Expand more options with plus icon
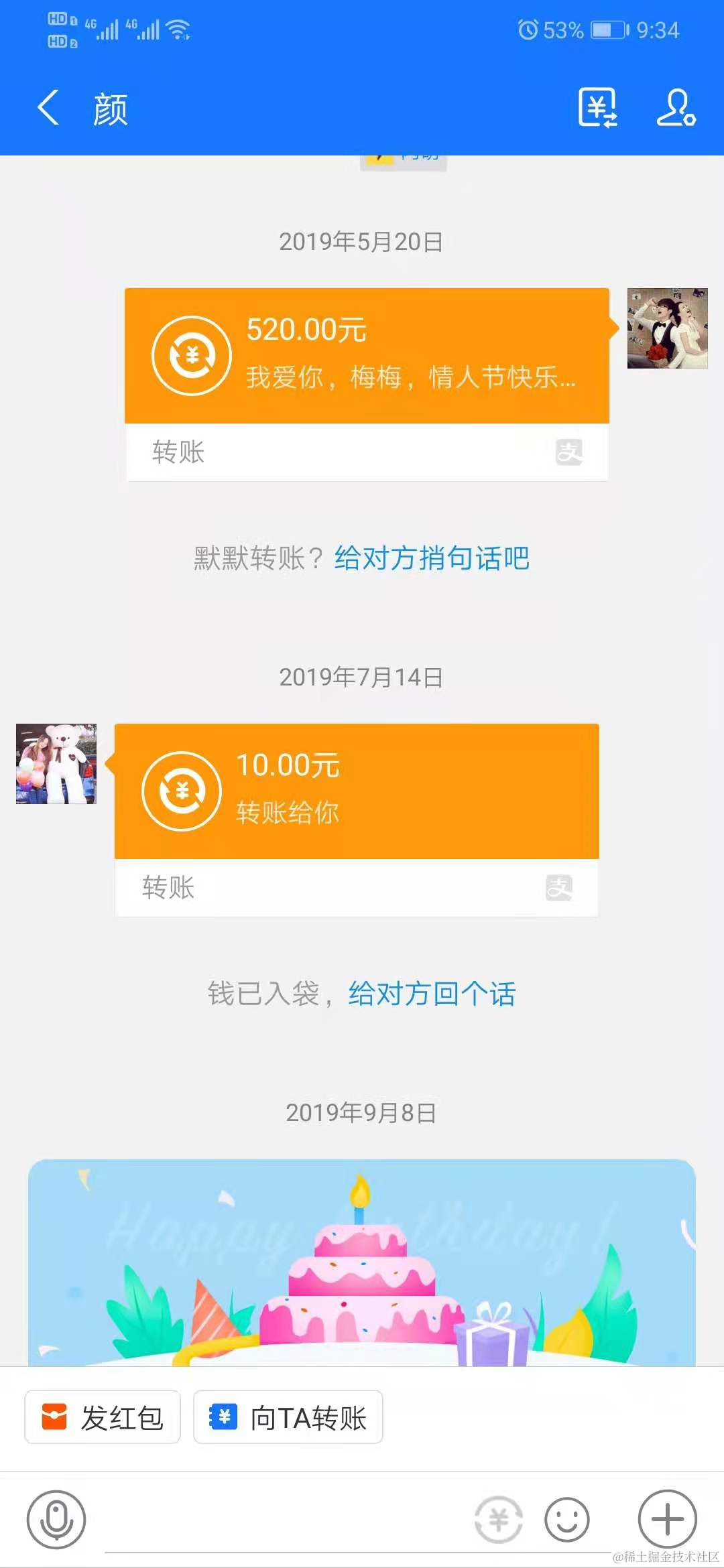This screenshot has height=1568, width=724. click(x=667, y=1519)
